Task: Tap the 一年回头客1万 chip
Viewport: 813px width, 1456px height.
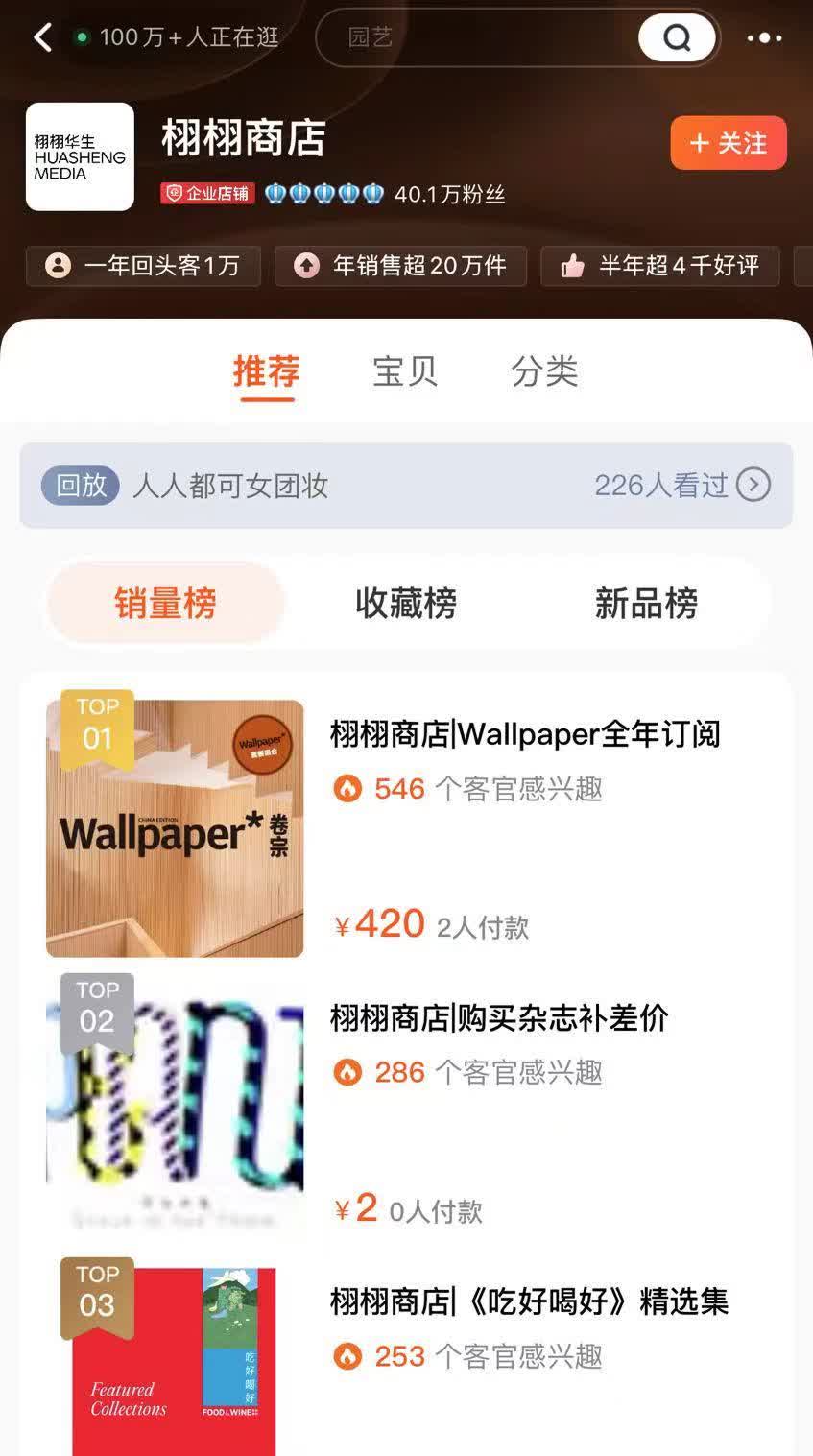Action: tap(144, 266)
